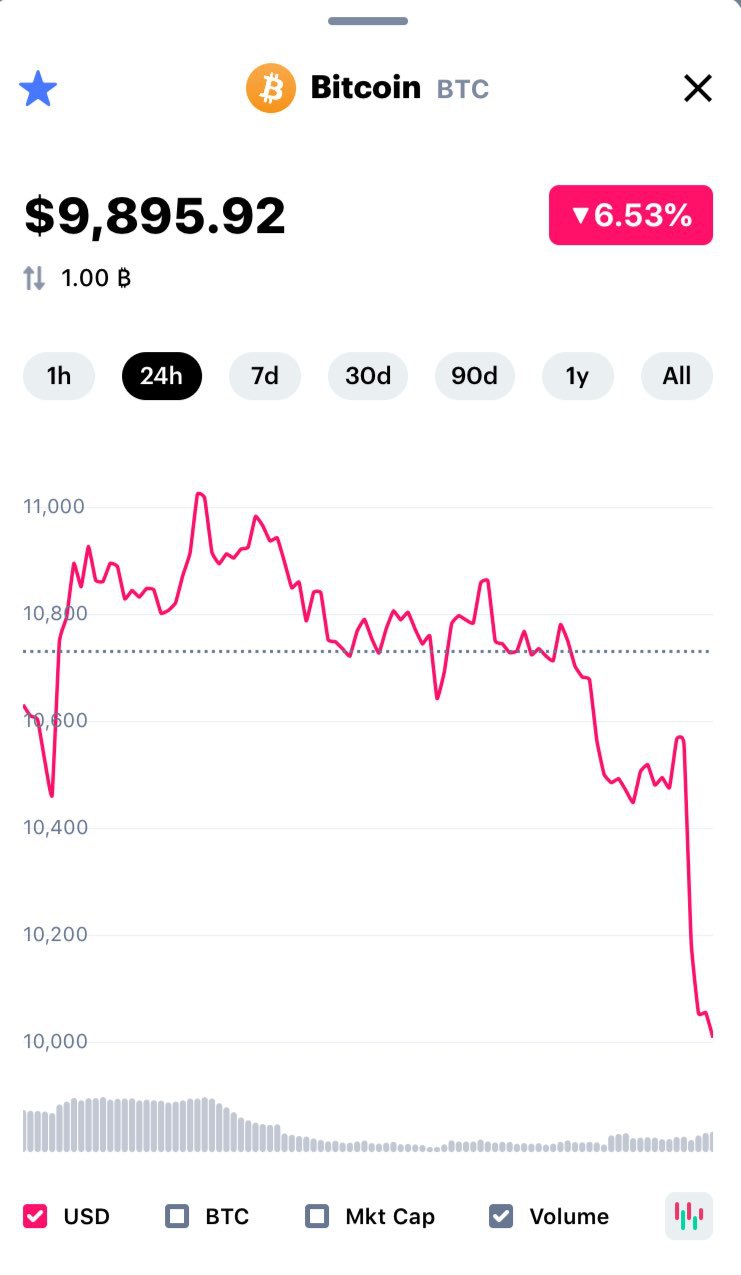View the 1y price history
Screen dimensions: 741x1275
578,376
